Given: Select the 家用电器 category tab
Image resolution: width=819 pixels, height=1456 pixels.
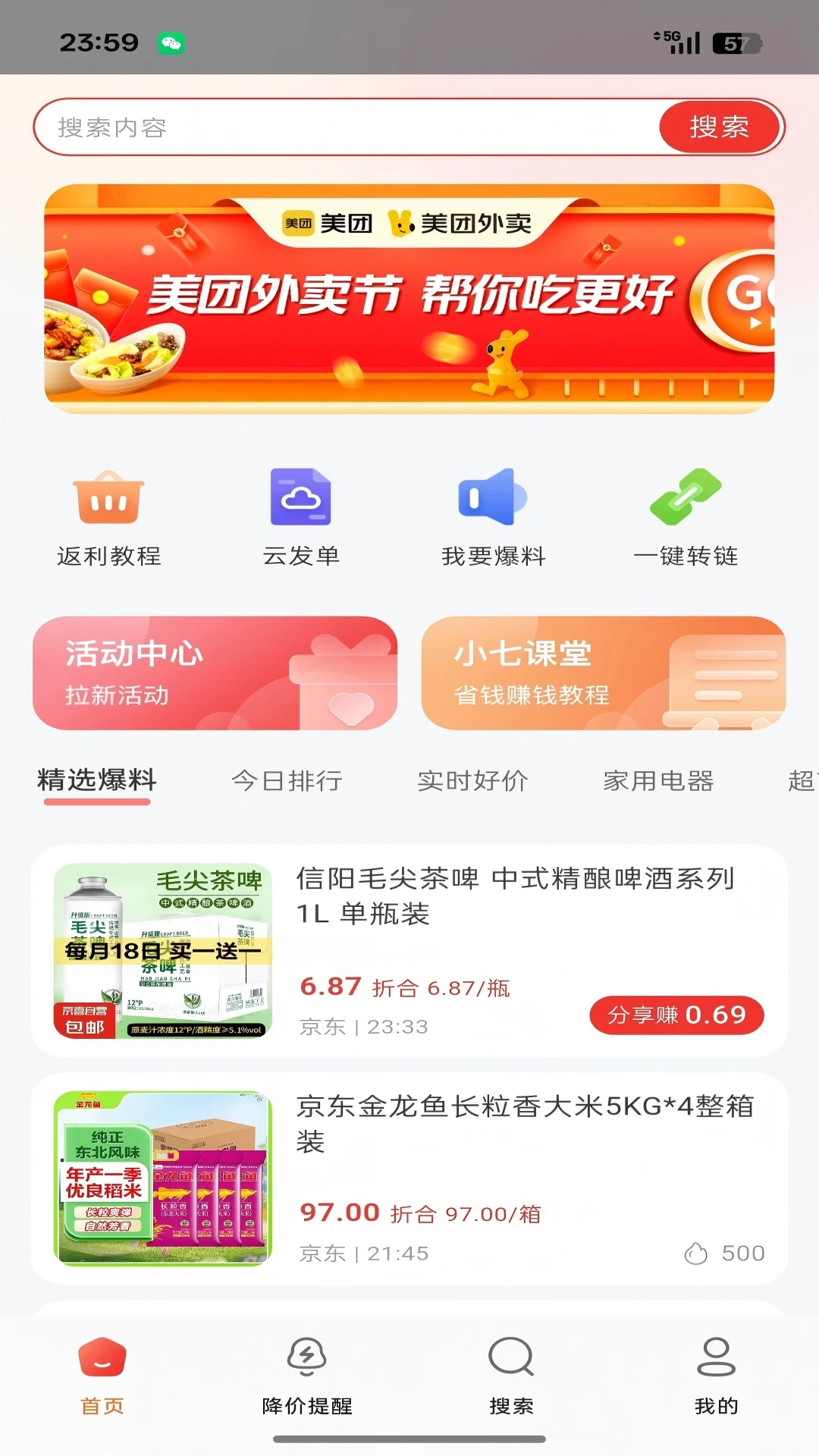Looking at the screenshot, I should [659, 780].
